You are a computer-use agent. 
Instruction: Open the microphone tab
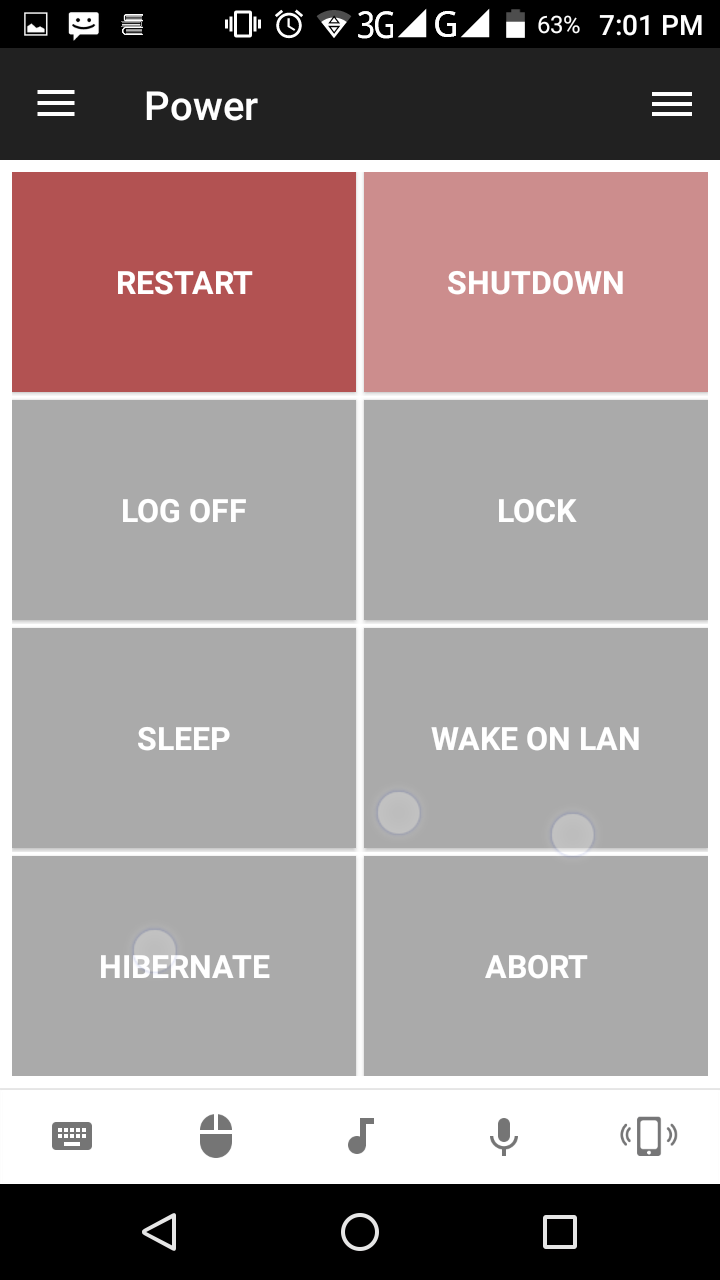pos(504,1136)
